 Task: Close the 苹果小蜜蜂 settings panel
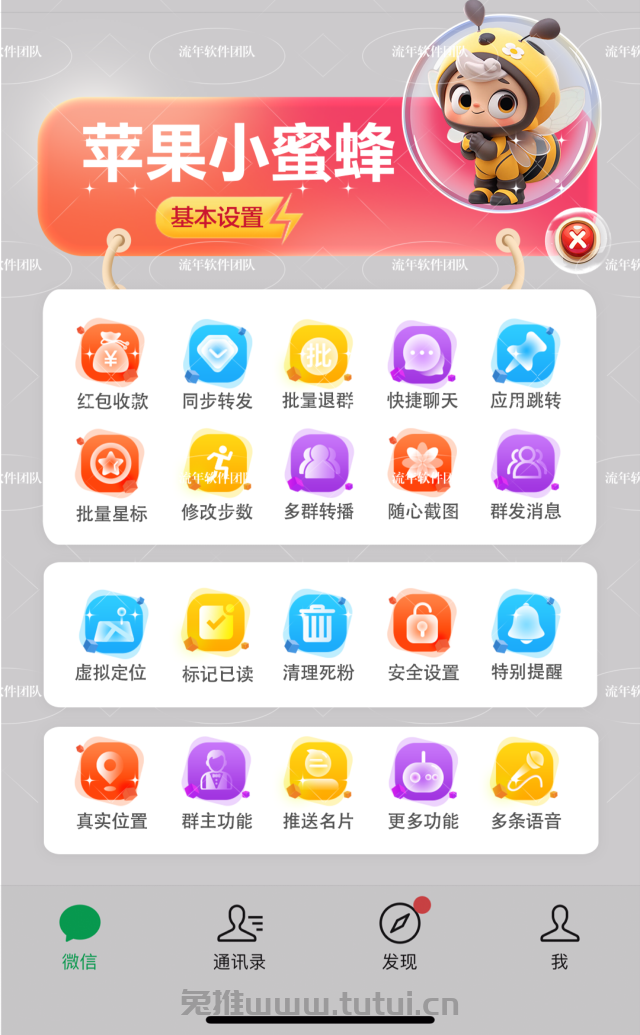tap(577, 239)
